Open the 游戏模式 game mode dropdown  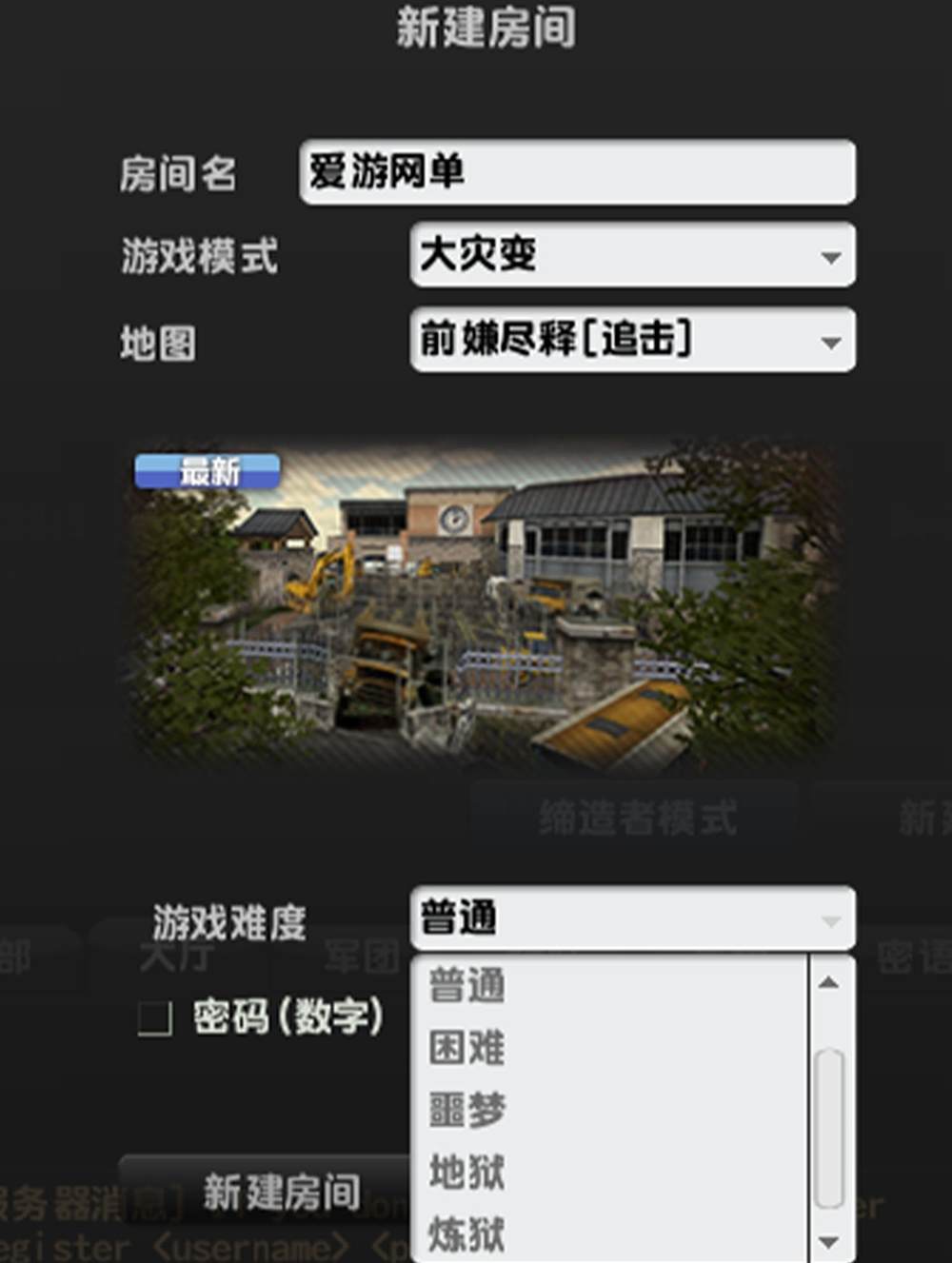(632, 255)
